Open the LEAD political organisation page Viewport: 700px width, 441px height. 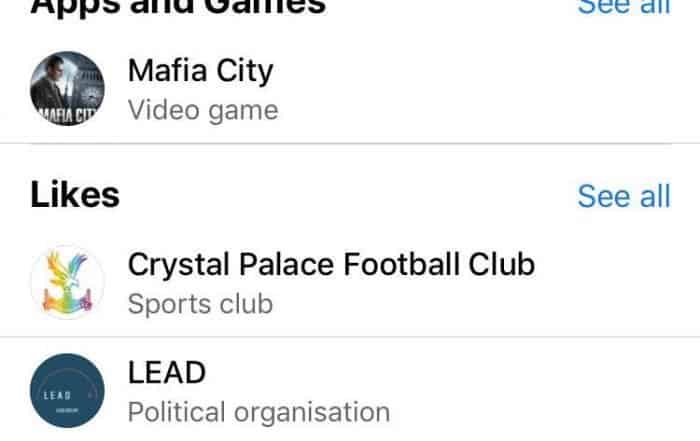coord(166,374)
